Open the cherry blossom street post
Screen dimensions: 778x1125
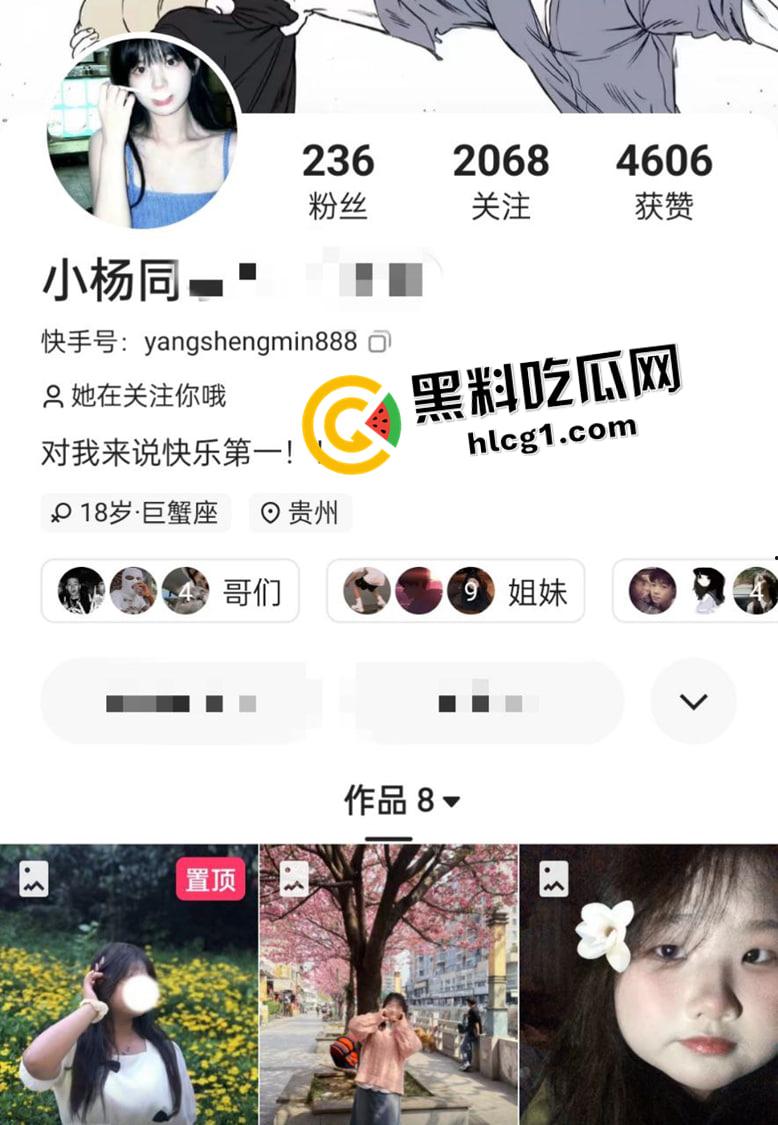point(388,985)
